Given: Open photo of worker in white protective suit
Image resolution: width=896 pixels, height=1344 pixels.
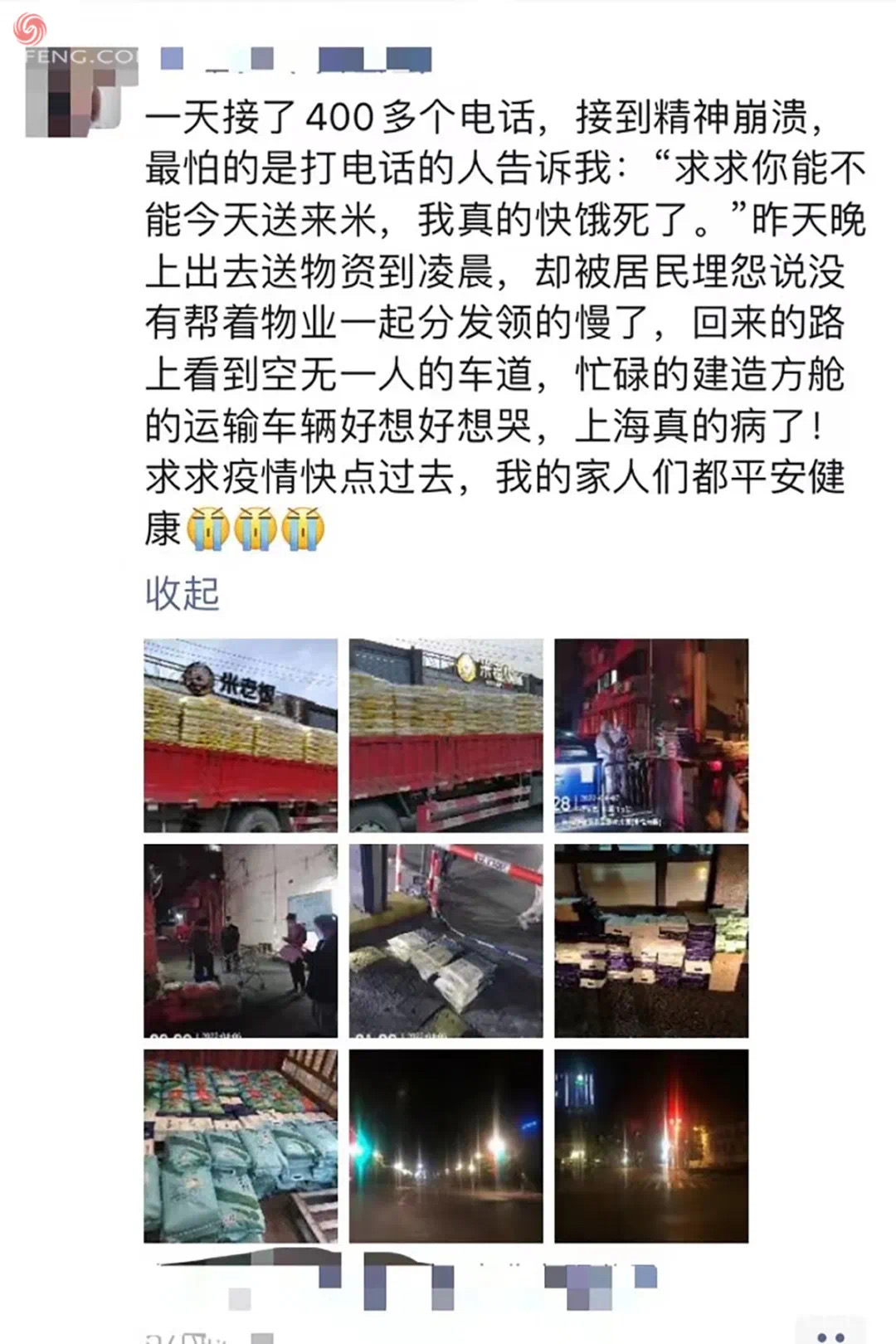Looking at the screenshot, I should [651, 735].
